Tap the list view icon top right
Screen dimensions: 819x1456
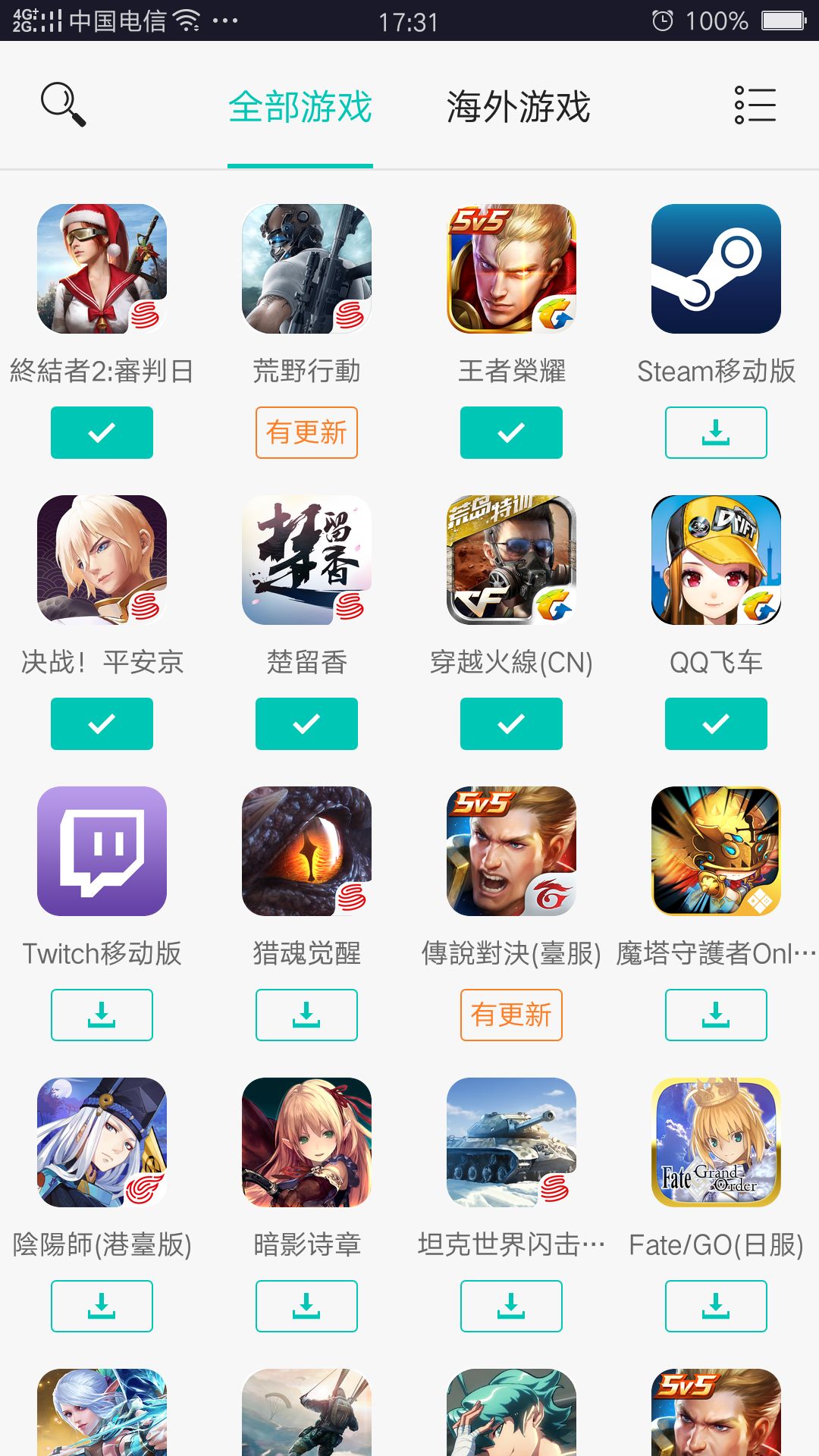click(755, 105)
